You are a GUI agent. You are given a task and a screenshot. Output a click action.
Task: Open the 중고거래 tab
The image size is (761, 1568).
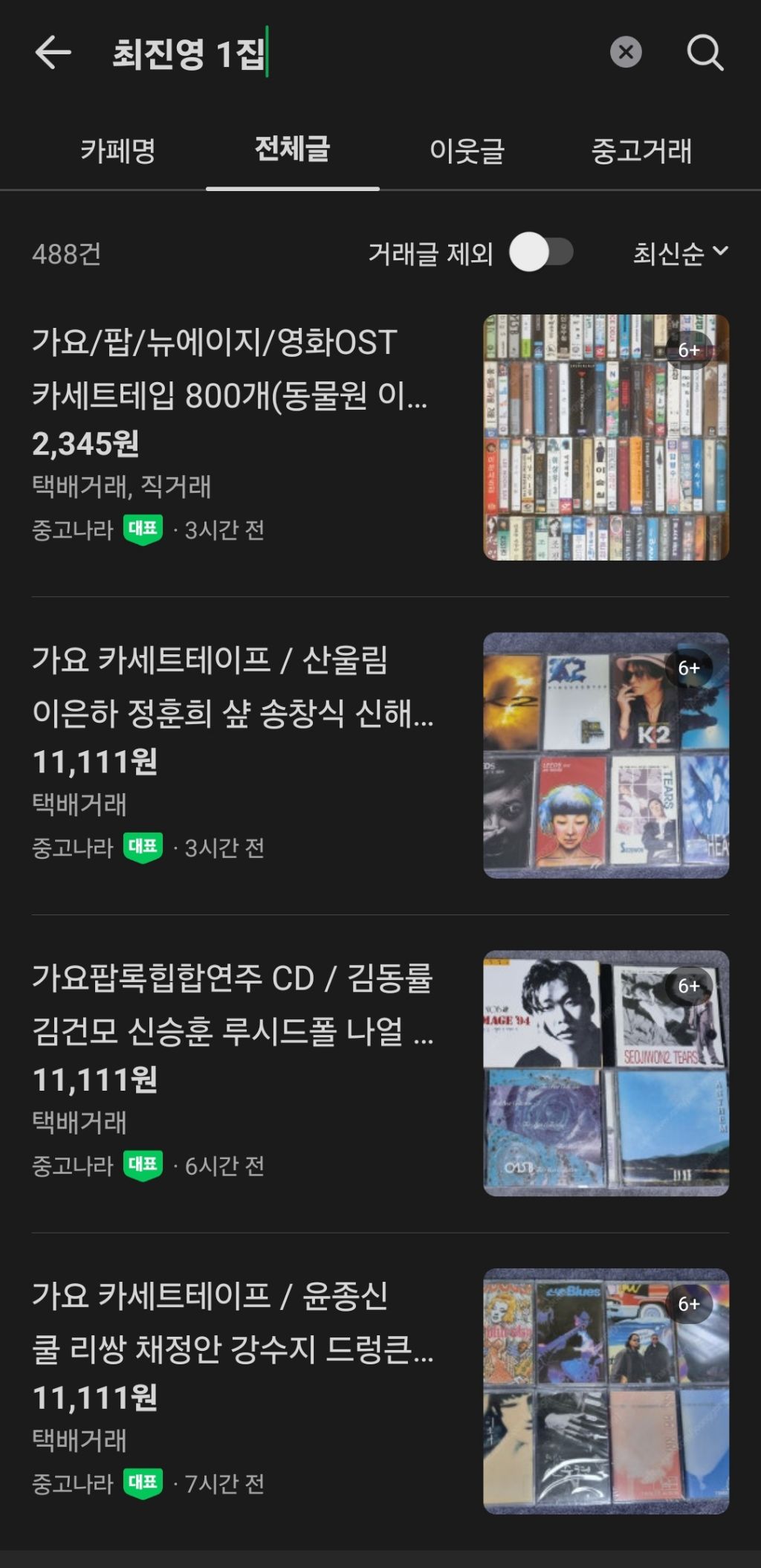coord(641,151)
